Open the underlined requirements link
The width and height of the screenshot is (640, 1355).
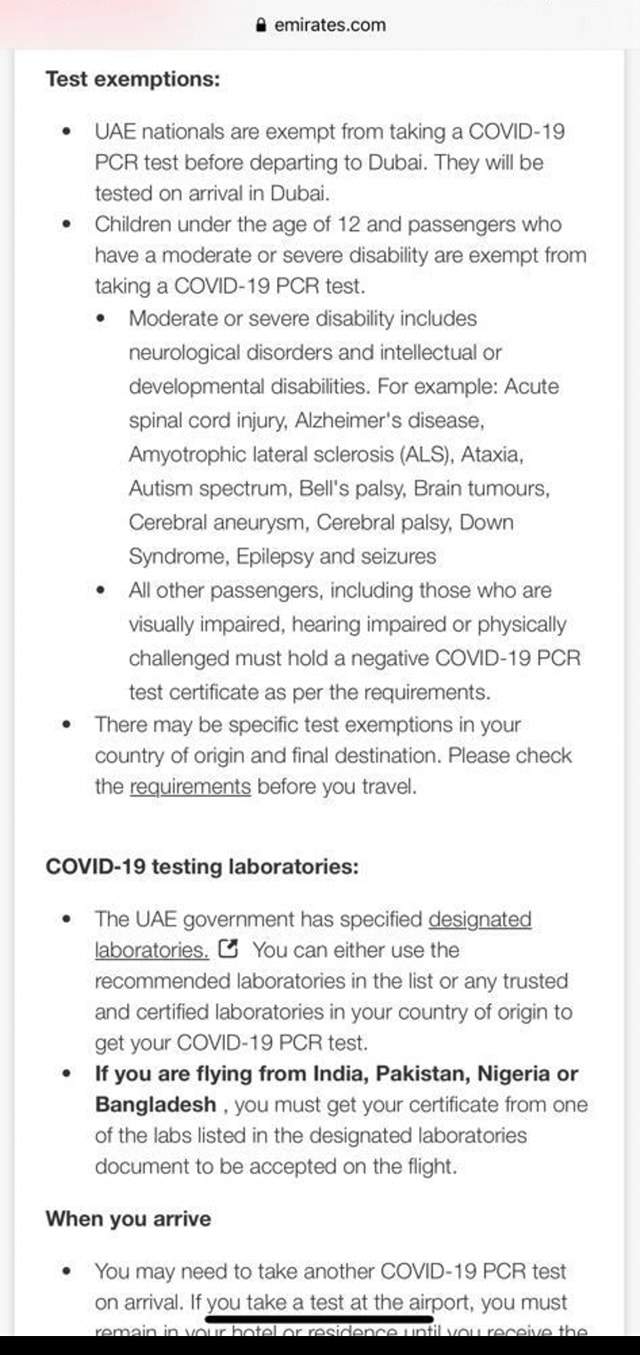[x=190, y=787]
